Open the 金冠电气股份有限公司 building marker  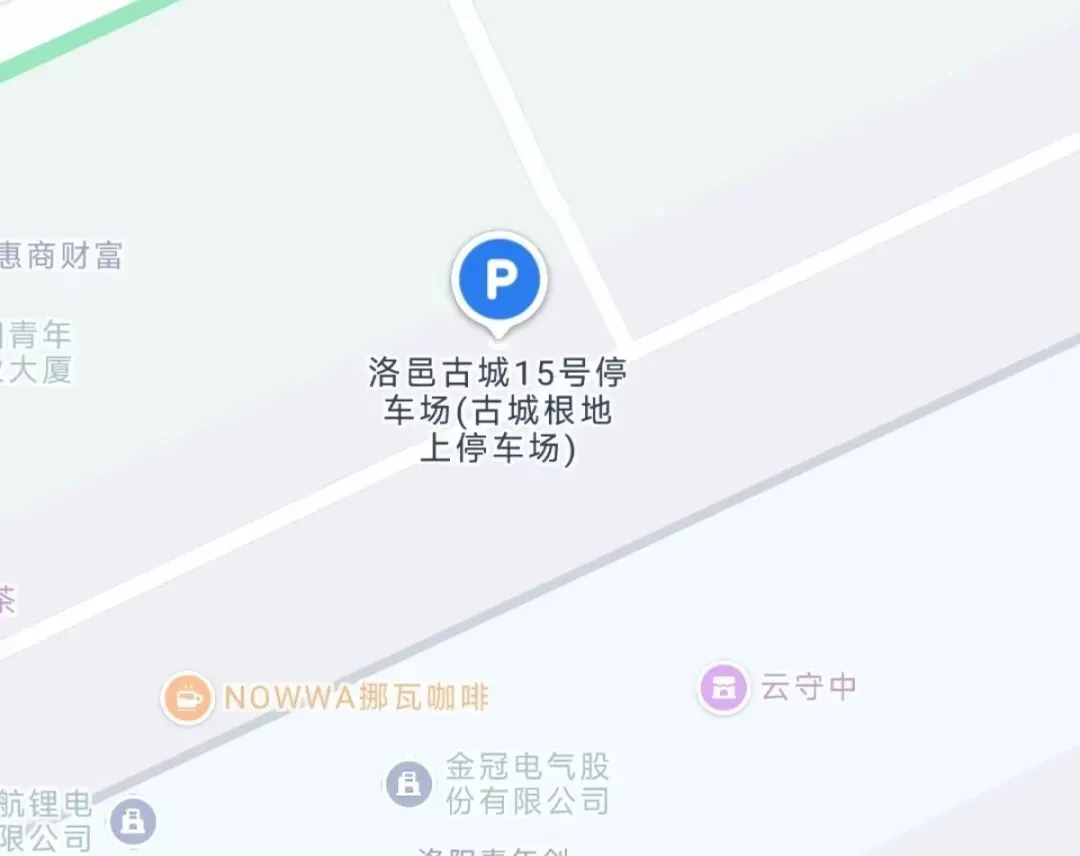point(408,784)
